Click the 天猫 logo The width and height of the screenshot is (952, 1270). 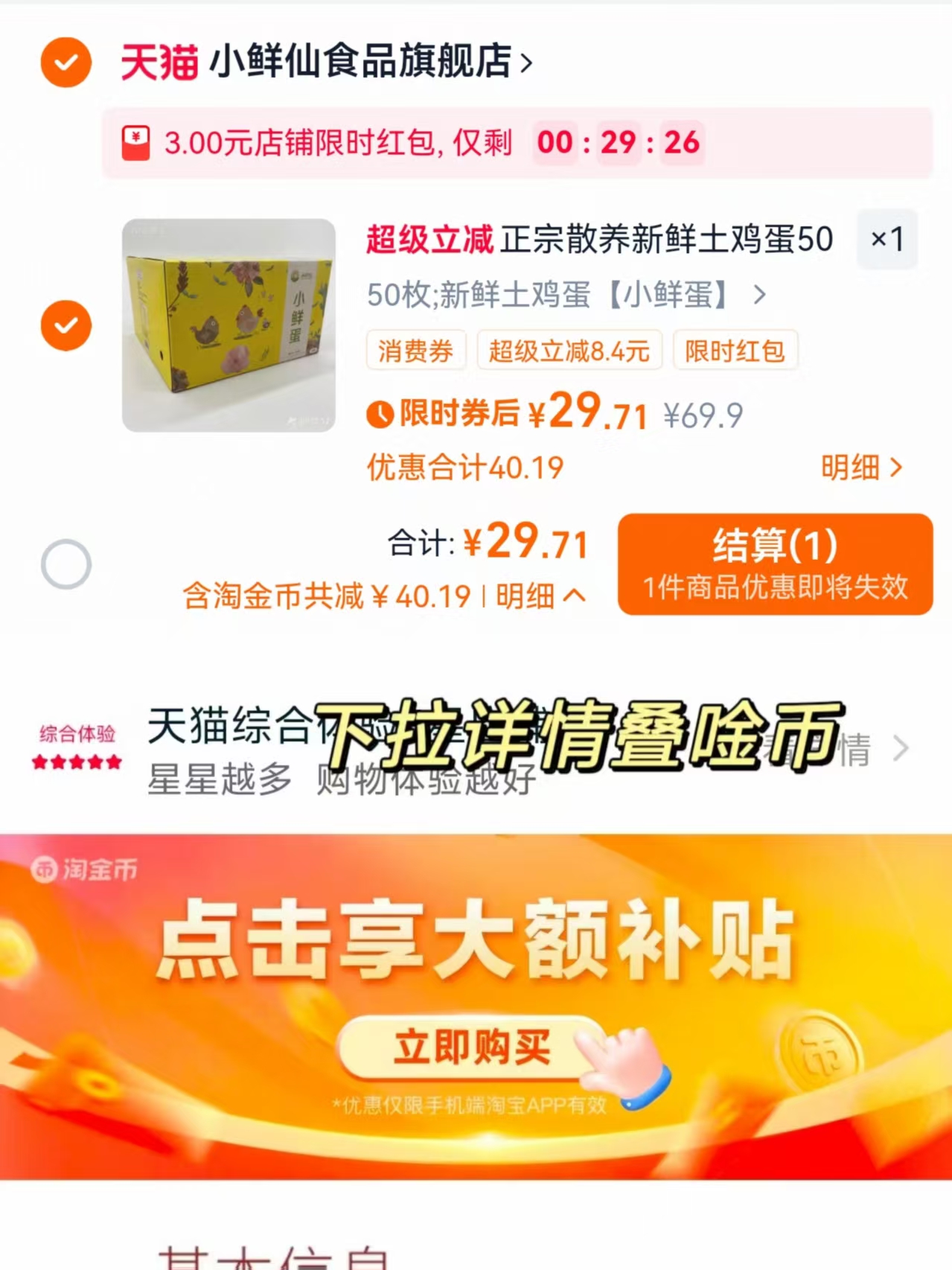pyautogui.click(x=159, y=64)
